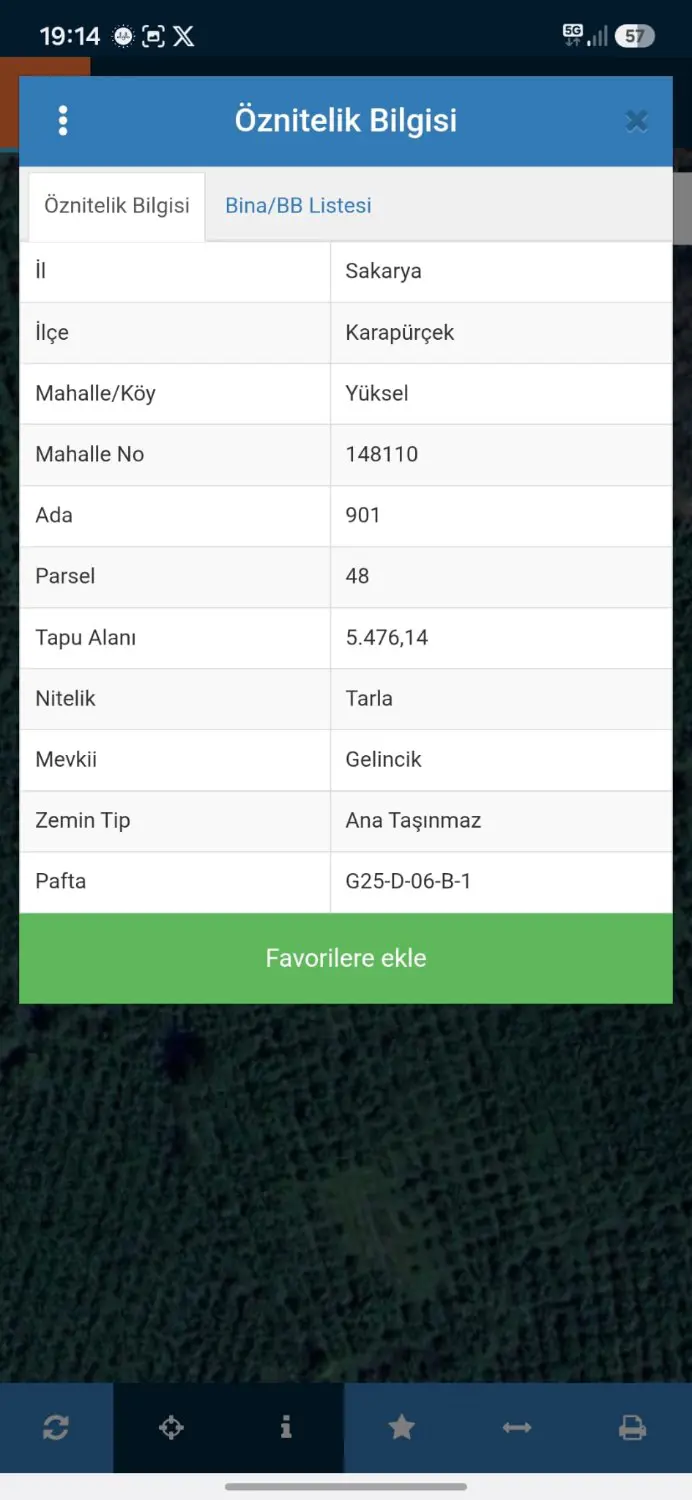The height and width of the screenshot is (1500, 692).
Task: Open the three-dot menu in dialog header
Action: (x=63, y=121)
